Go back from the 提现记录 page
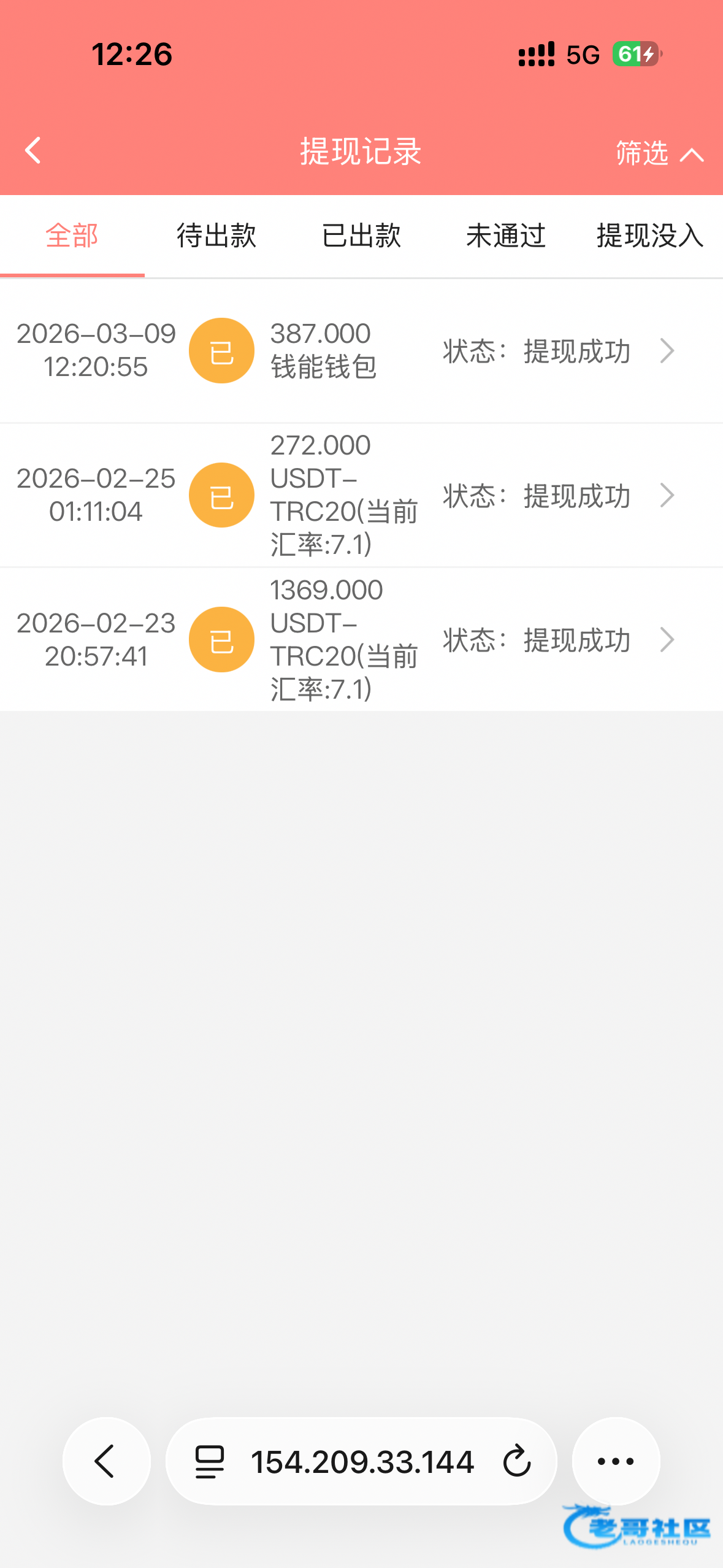Viewport: 723px width, 1568px height. click(33, 151)
